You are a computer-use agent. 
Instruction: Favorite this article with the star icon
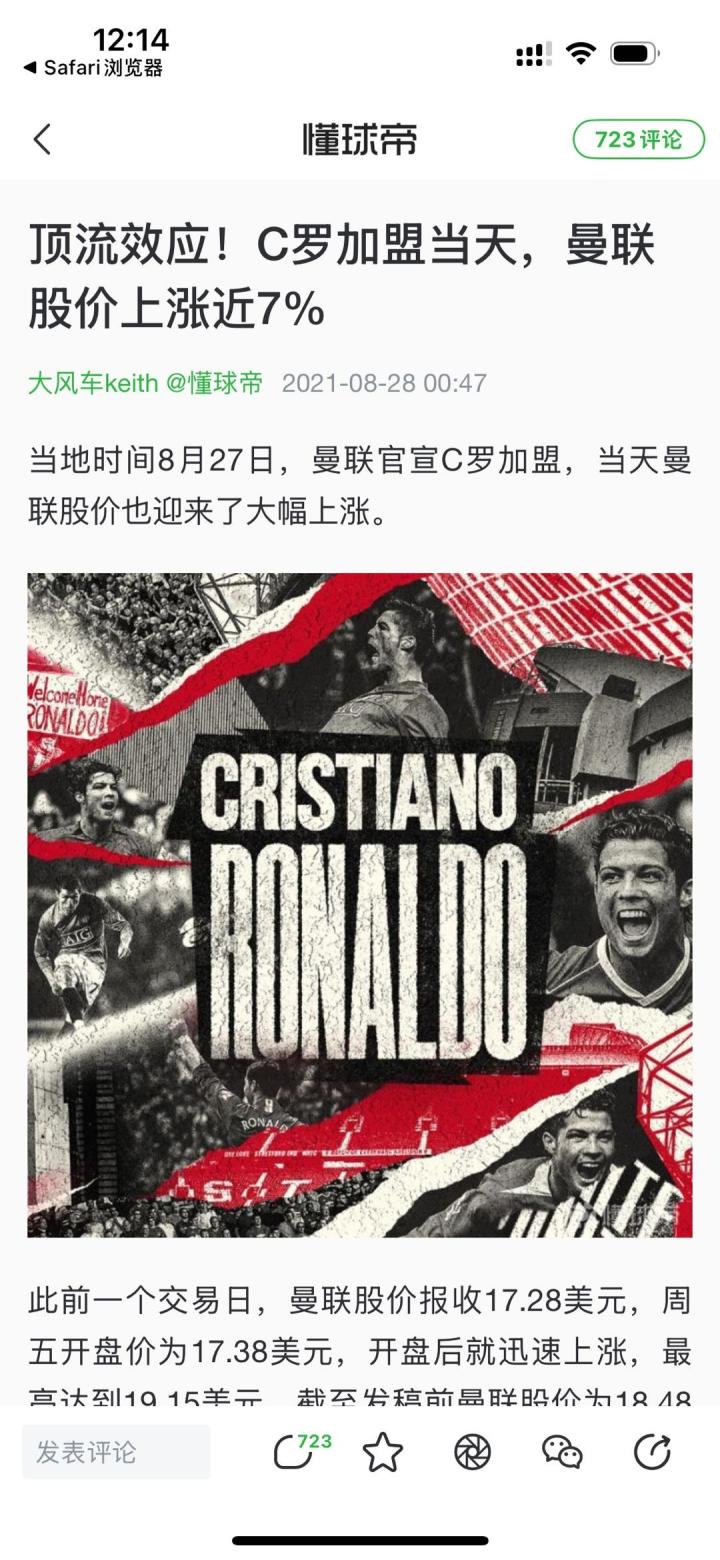click(x=382, y=1452)
